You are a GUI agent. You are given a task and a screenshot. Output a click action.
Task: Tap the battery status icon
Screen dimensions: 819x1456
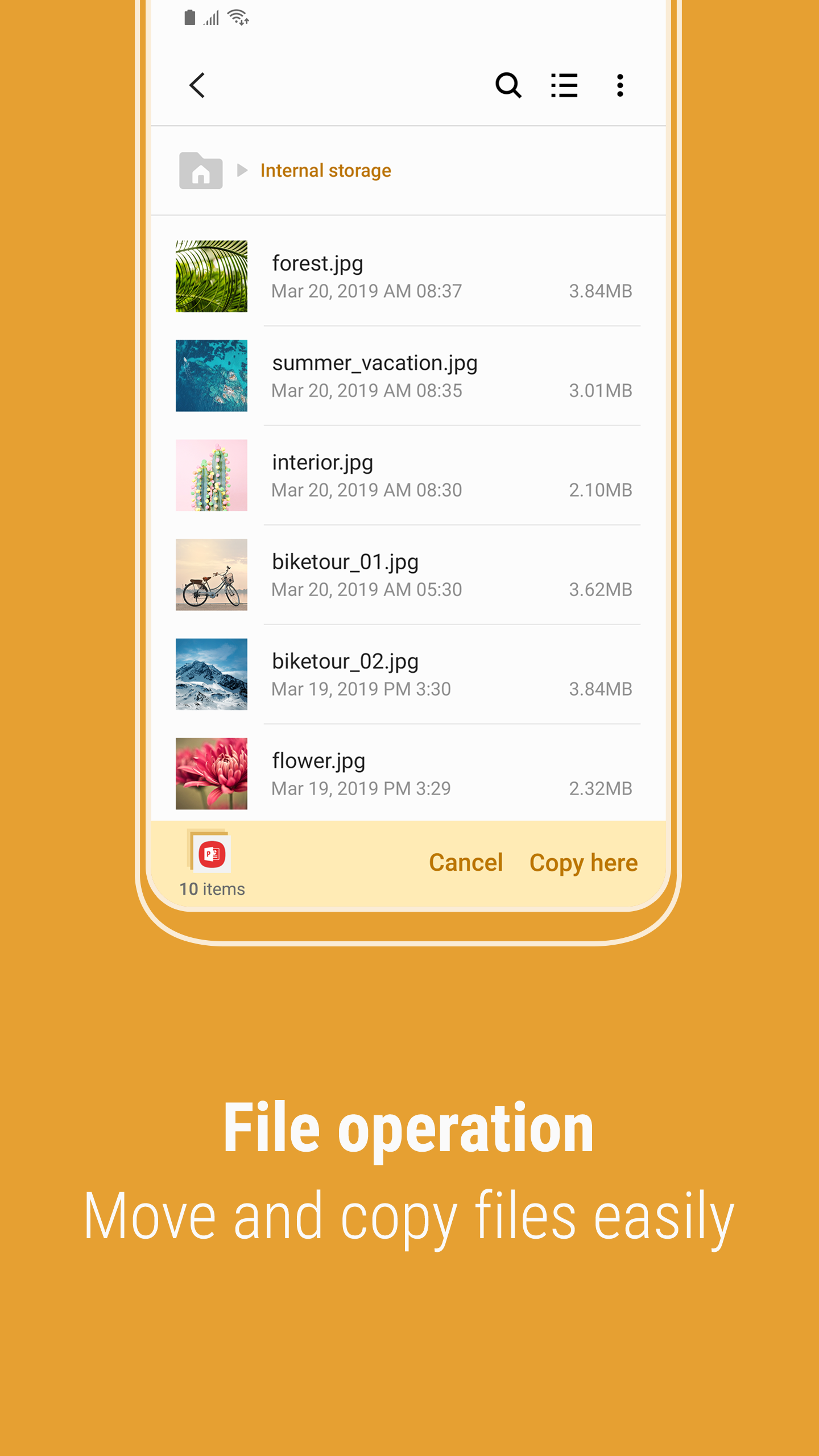(x=189, y=17)
